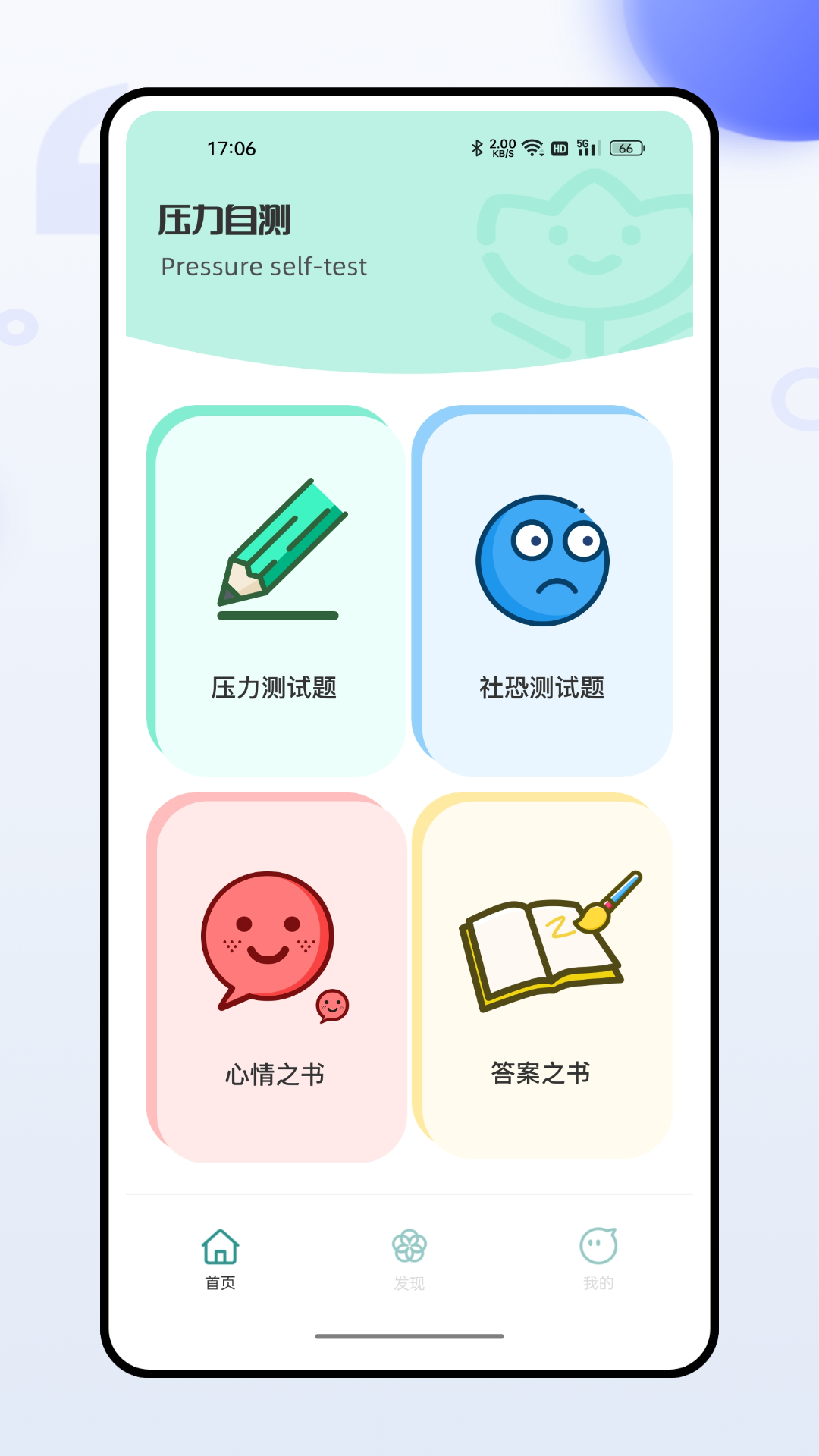Switch to the 我的 tab
819x1456 pixels.
597,1255
